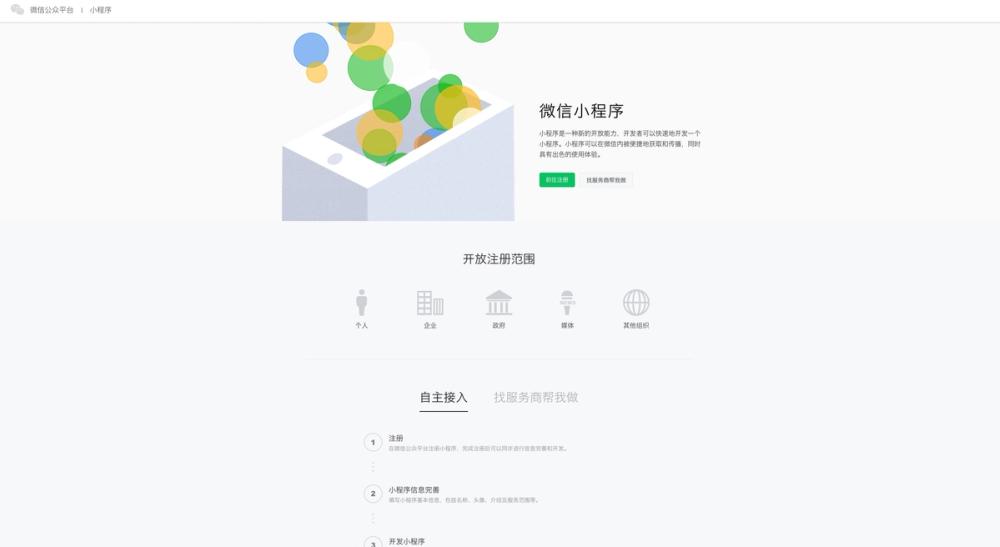Tap the 找服务商帮我做 button beside 前往注册
The image size is (1000, 547).
click(x=606, y=180)
